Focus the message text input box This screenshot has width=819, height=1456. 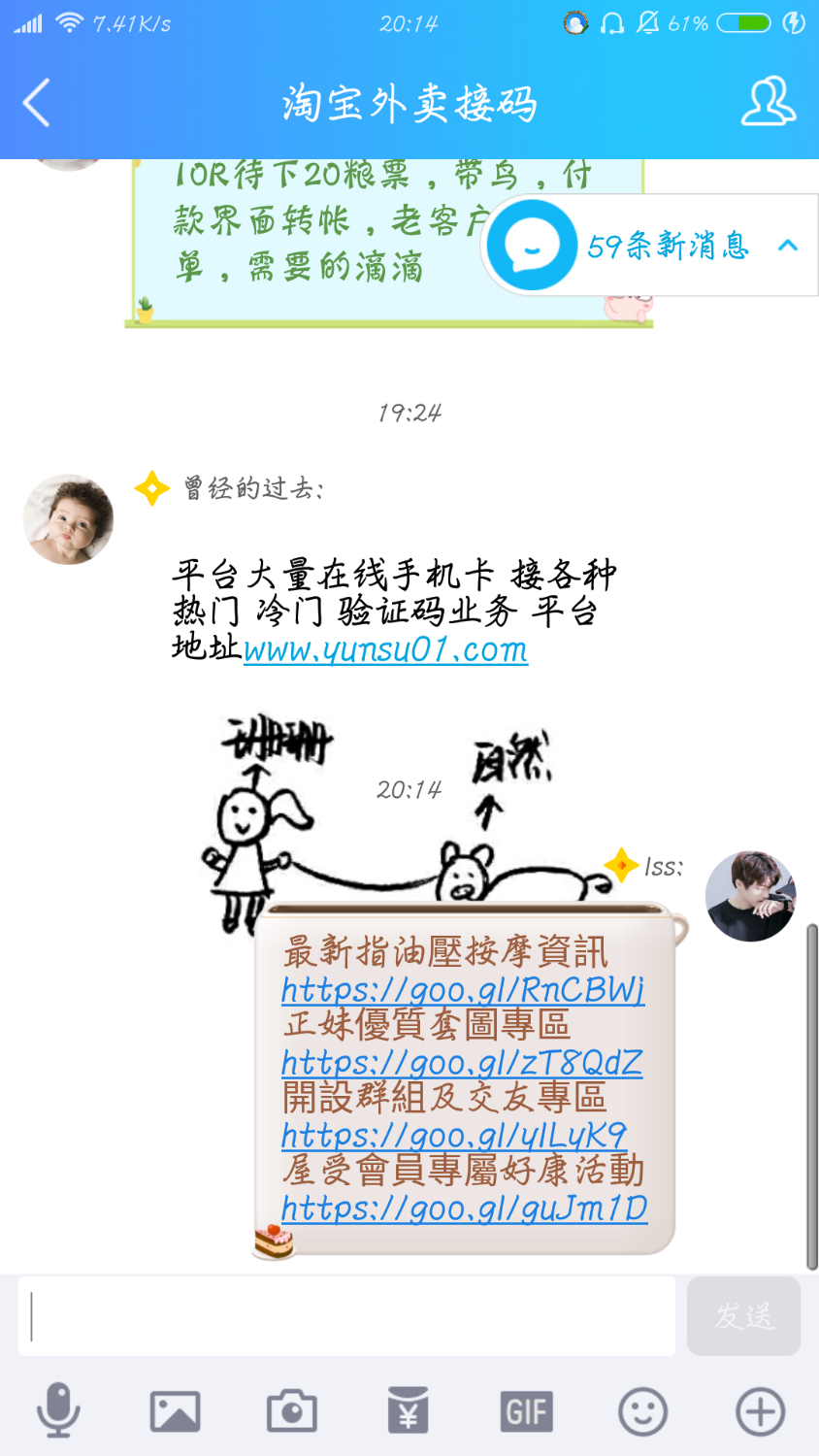point(346,1316)
